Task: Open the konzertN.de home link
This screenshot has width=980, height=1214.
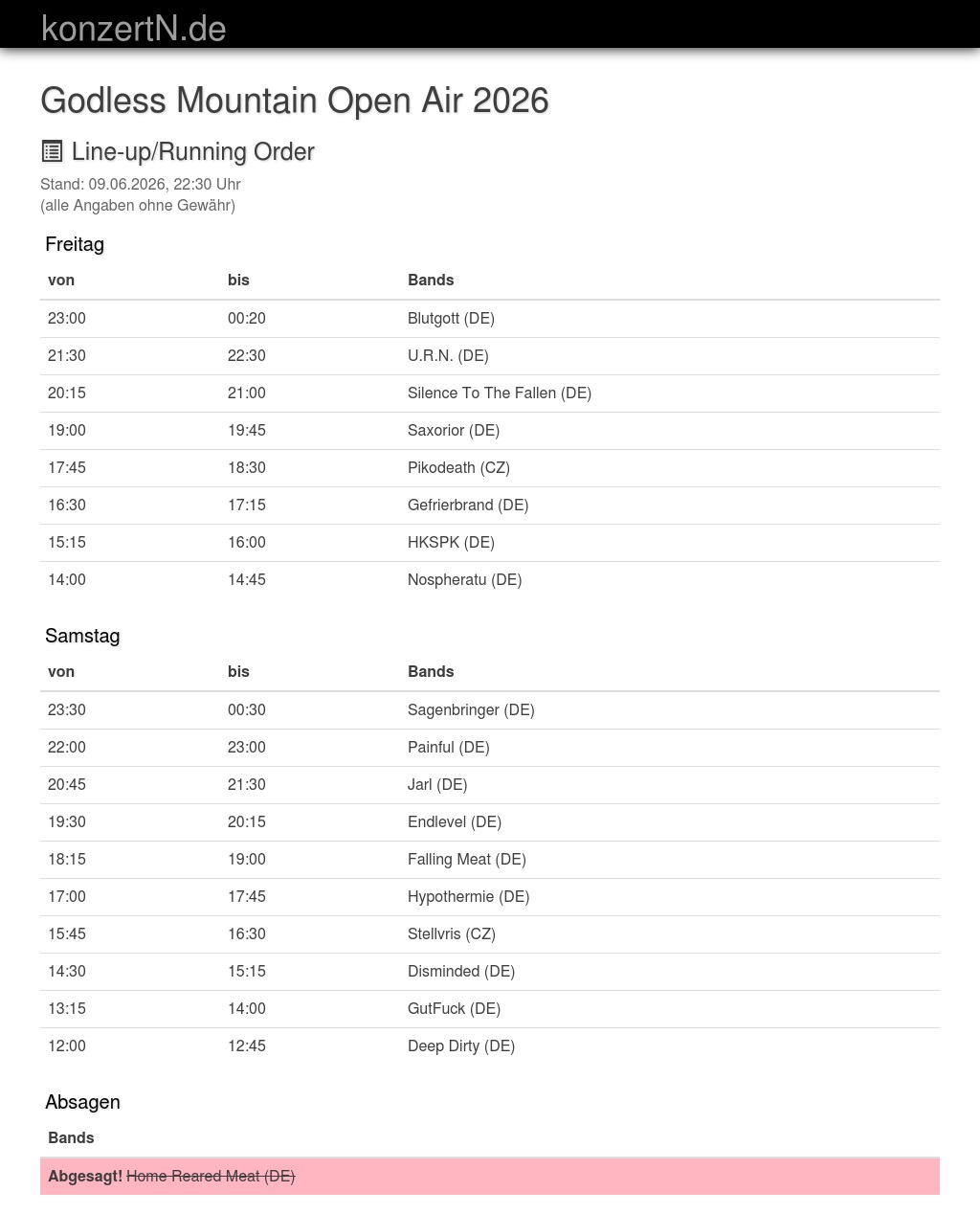Action: (134, 28)
